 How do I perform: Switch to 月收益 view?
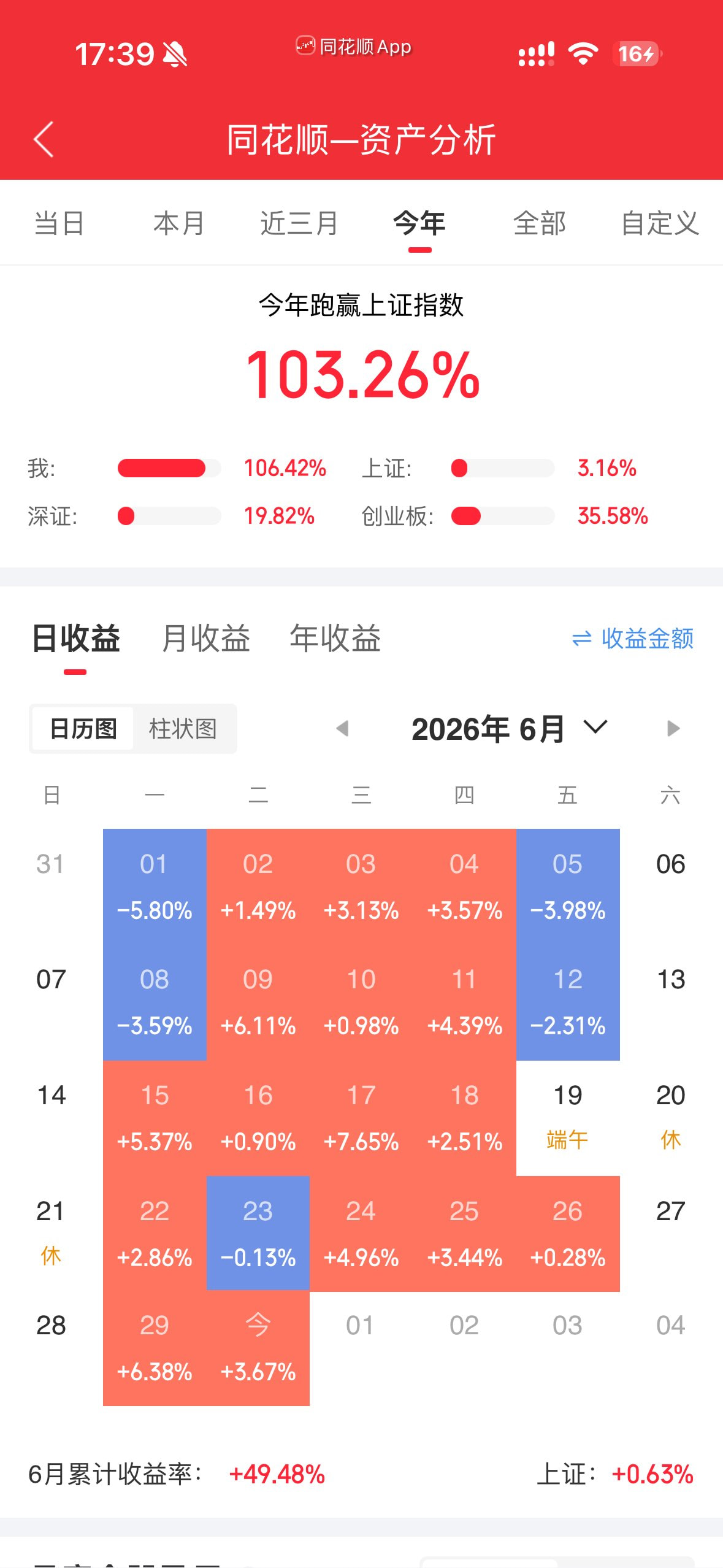pos(206,638)
